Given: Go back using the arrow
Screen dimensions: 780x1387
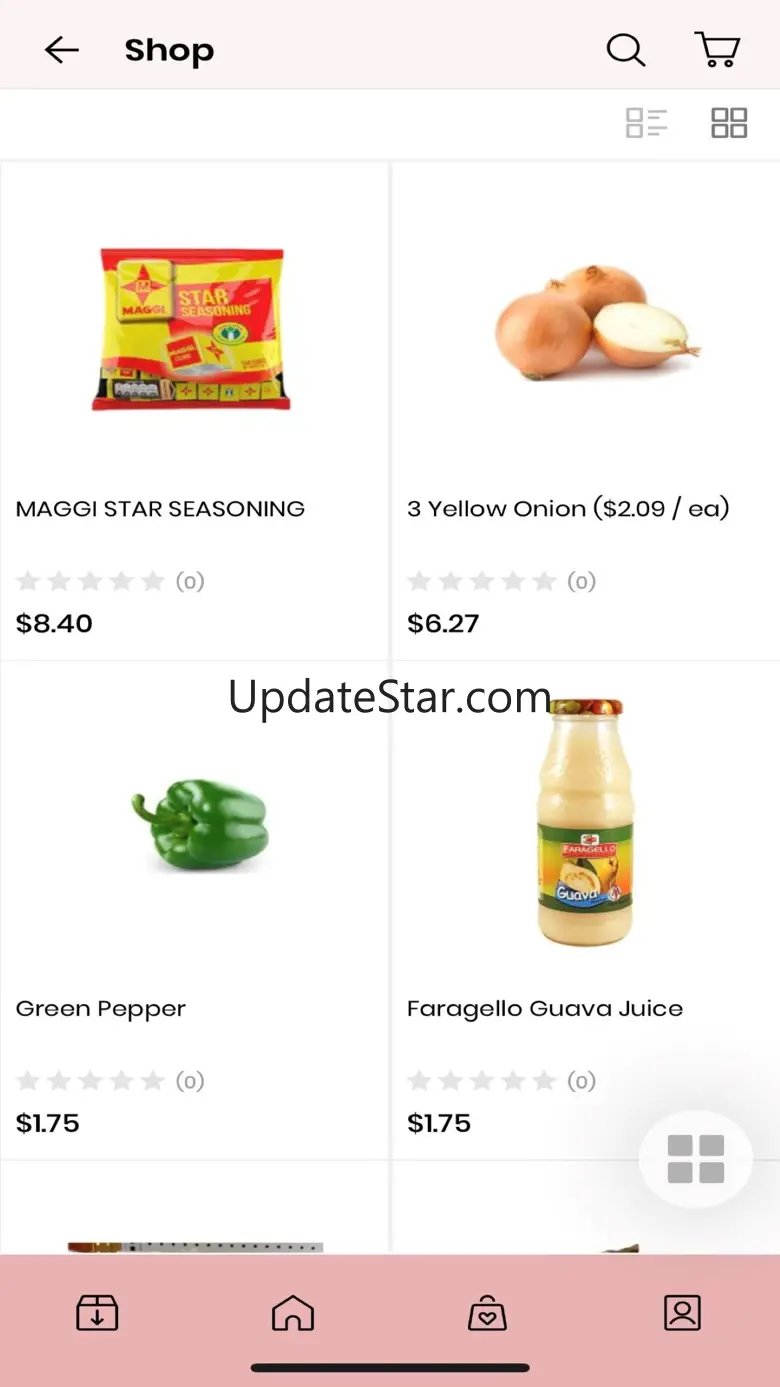Looking at the screenshot, I should [x=61, y=50].
